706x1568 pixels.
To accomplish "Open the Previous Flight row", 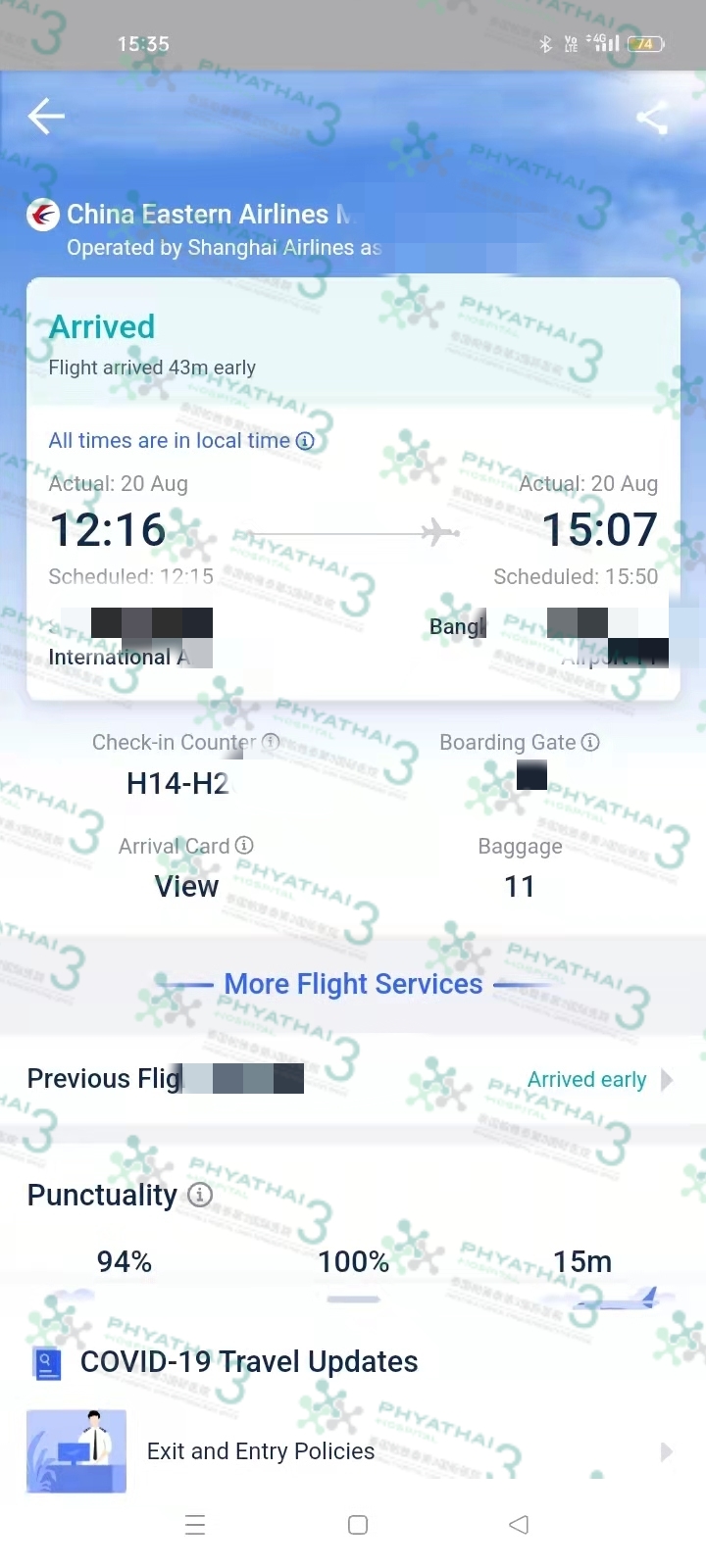I will 351,1079.
